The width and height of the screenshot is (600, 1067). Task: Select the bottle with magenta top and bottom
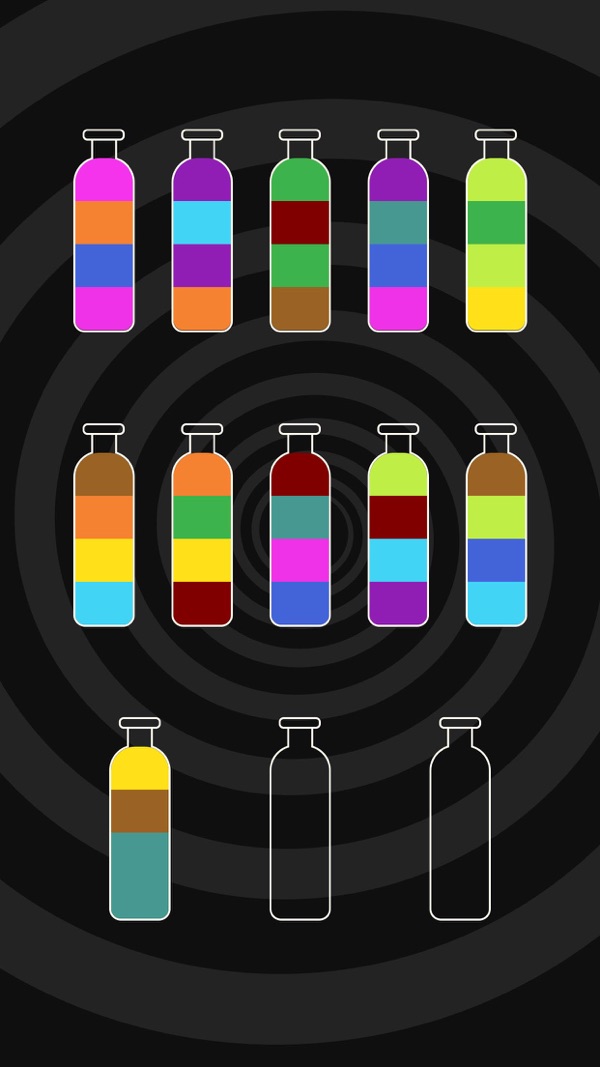104,243
